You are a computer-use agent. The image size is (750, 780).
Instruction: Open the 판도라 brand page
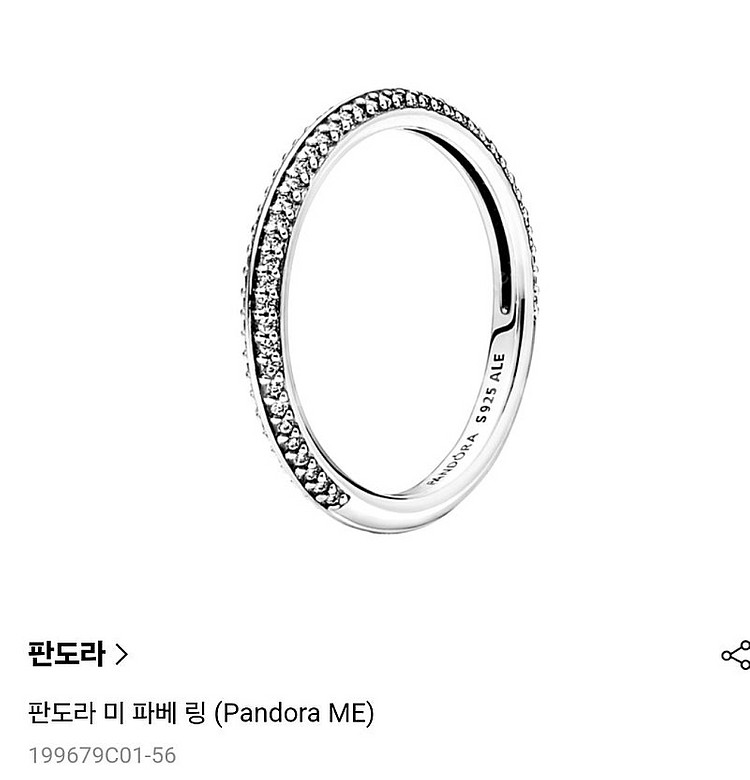coord(78,655)
